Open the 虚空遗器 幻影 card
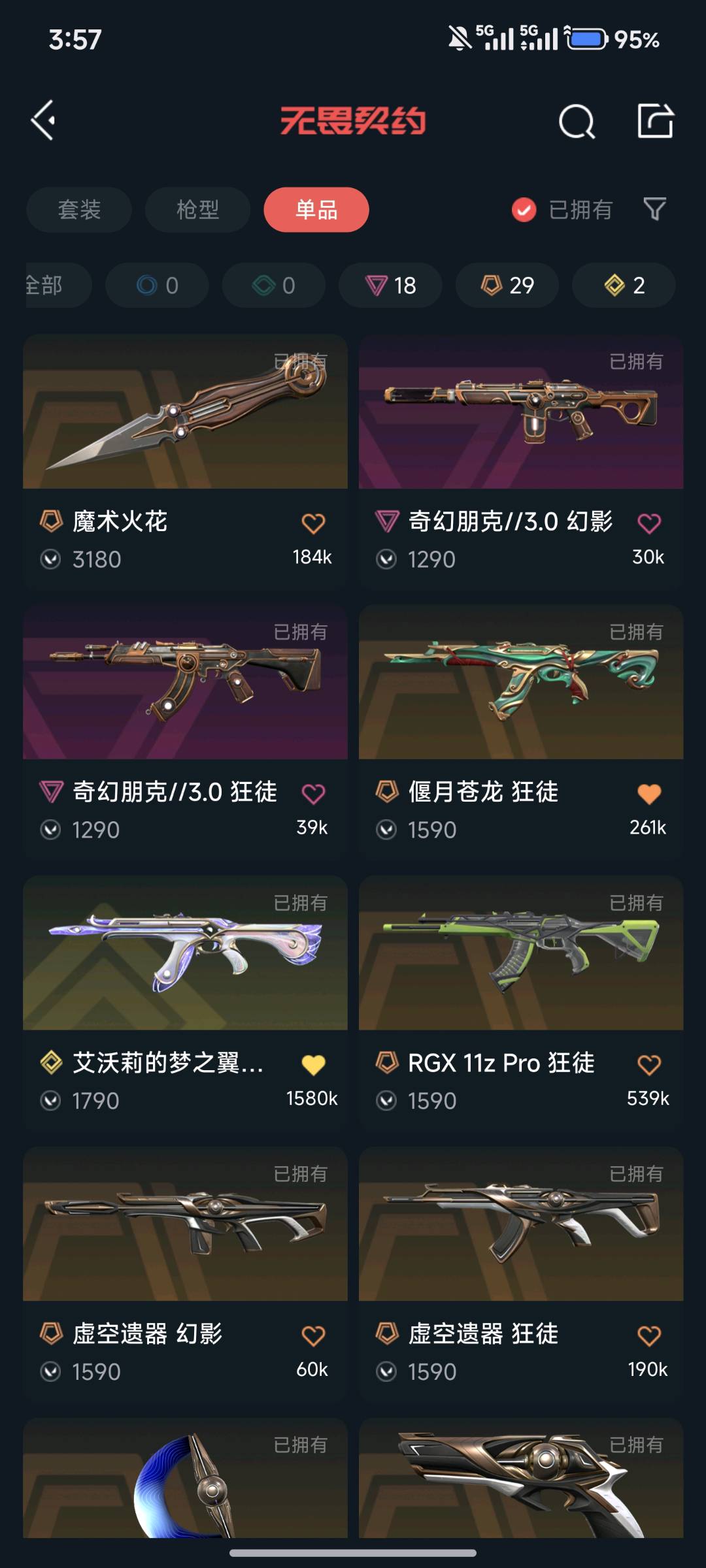The height and width of the screenshot is (1568, 706). 185,1225
